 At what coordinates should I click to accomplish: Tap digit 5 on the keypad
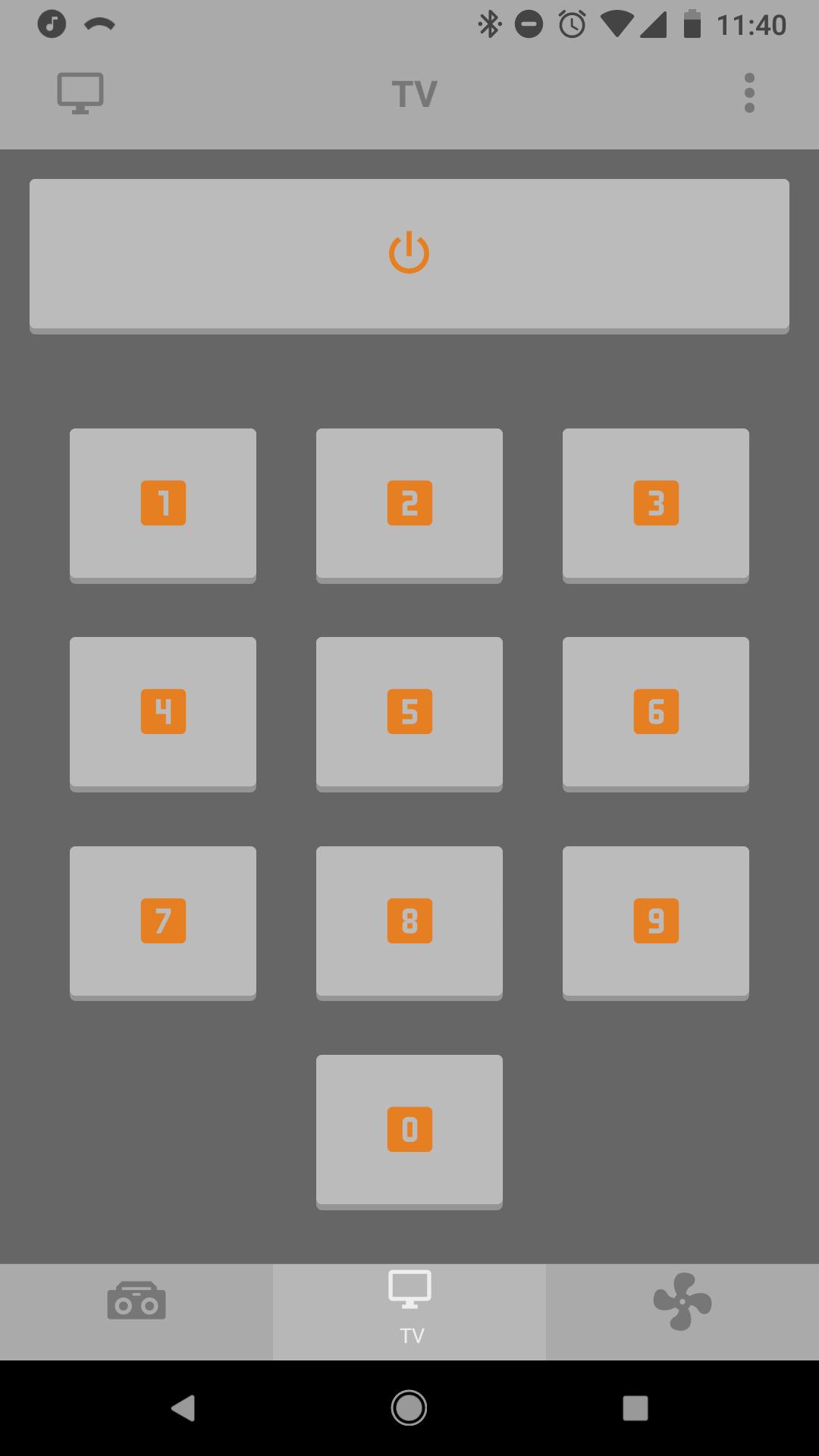[x=409, y=711]
